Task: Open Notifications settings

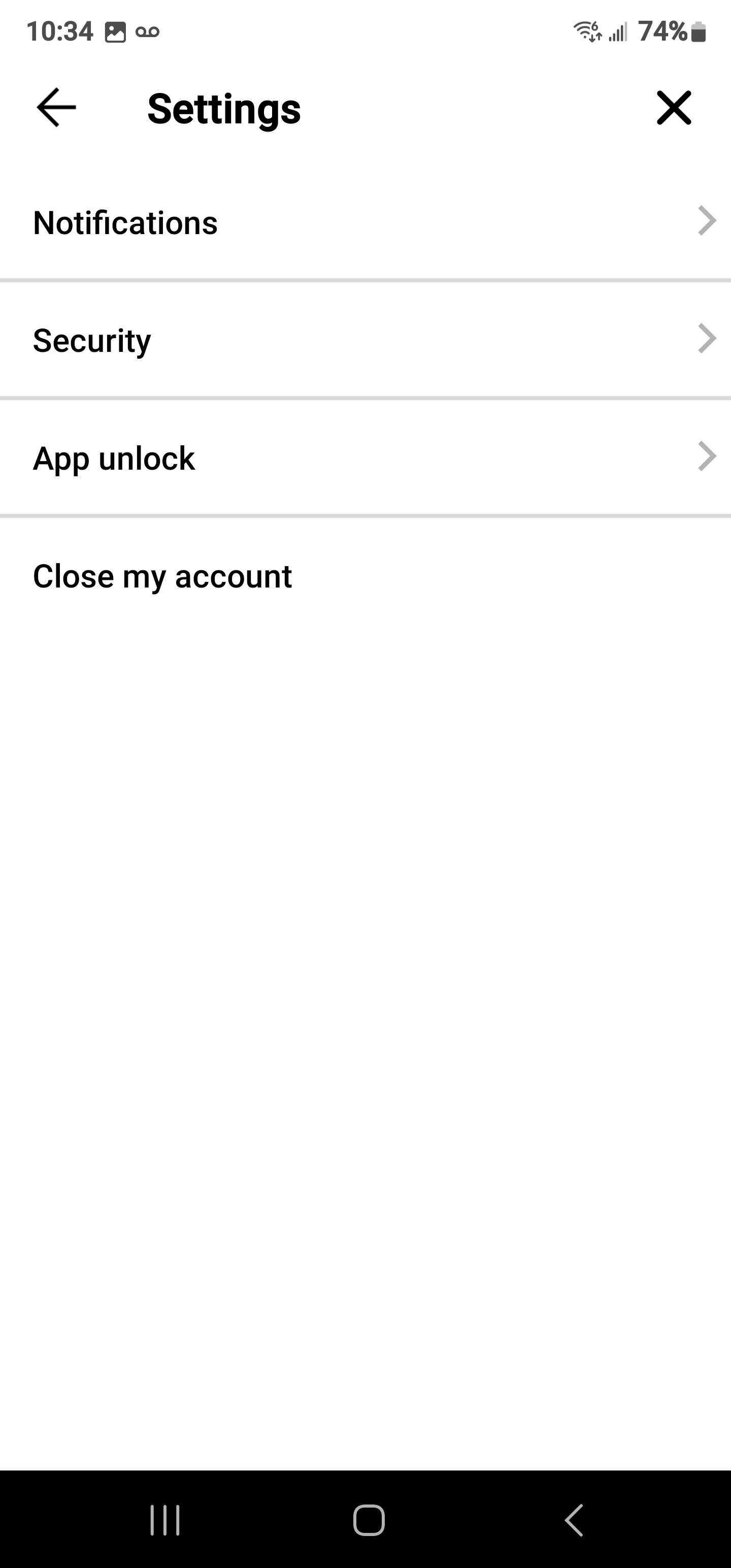Action: point(365,222)
